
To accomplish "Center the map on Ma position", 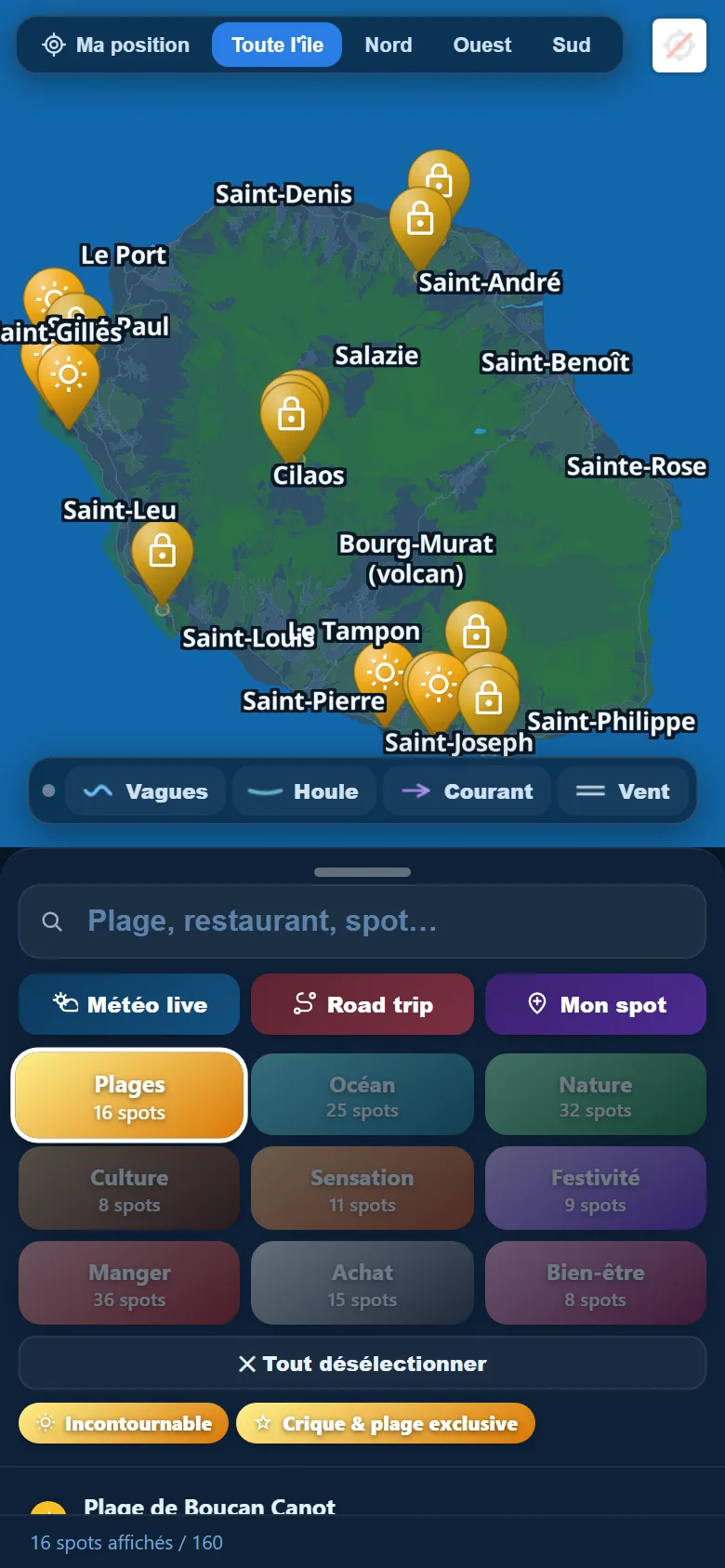I will click(116, 45).
